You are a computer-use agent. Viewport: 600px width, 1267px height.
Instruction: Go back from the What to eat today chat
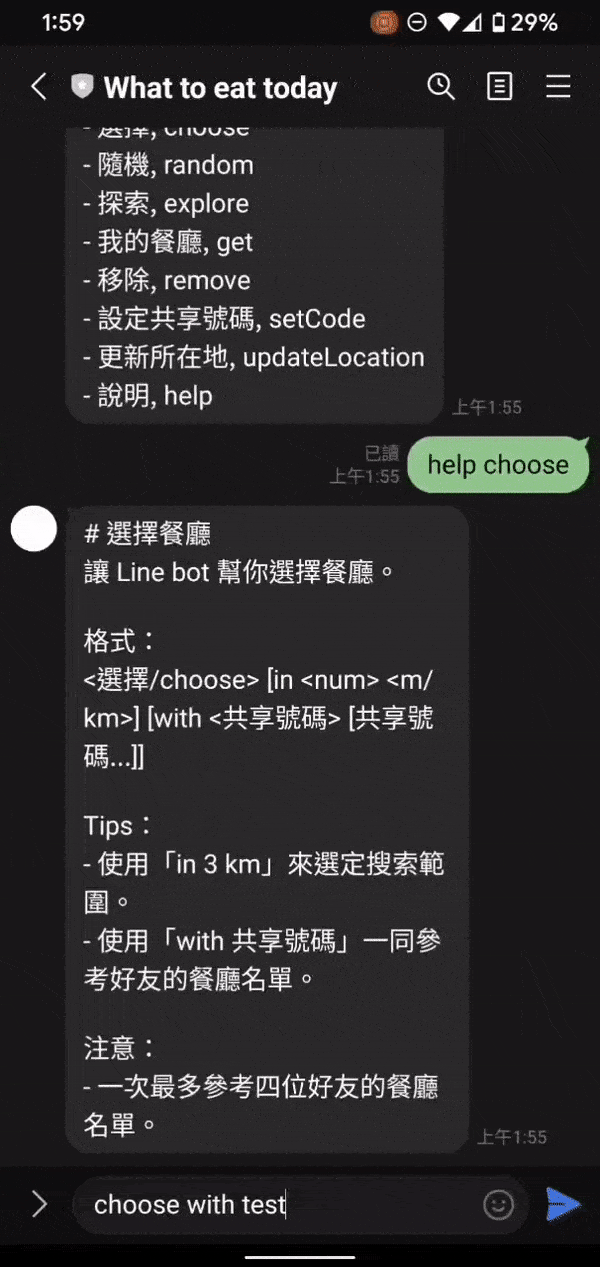[38, 87]
